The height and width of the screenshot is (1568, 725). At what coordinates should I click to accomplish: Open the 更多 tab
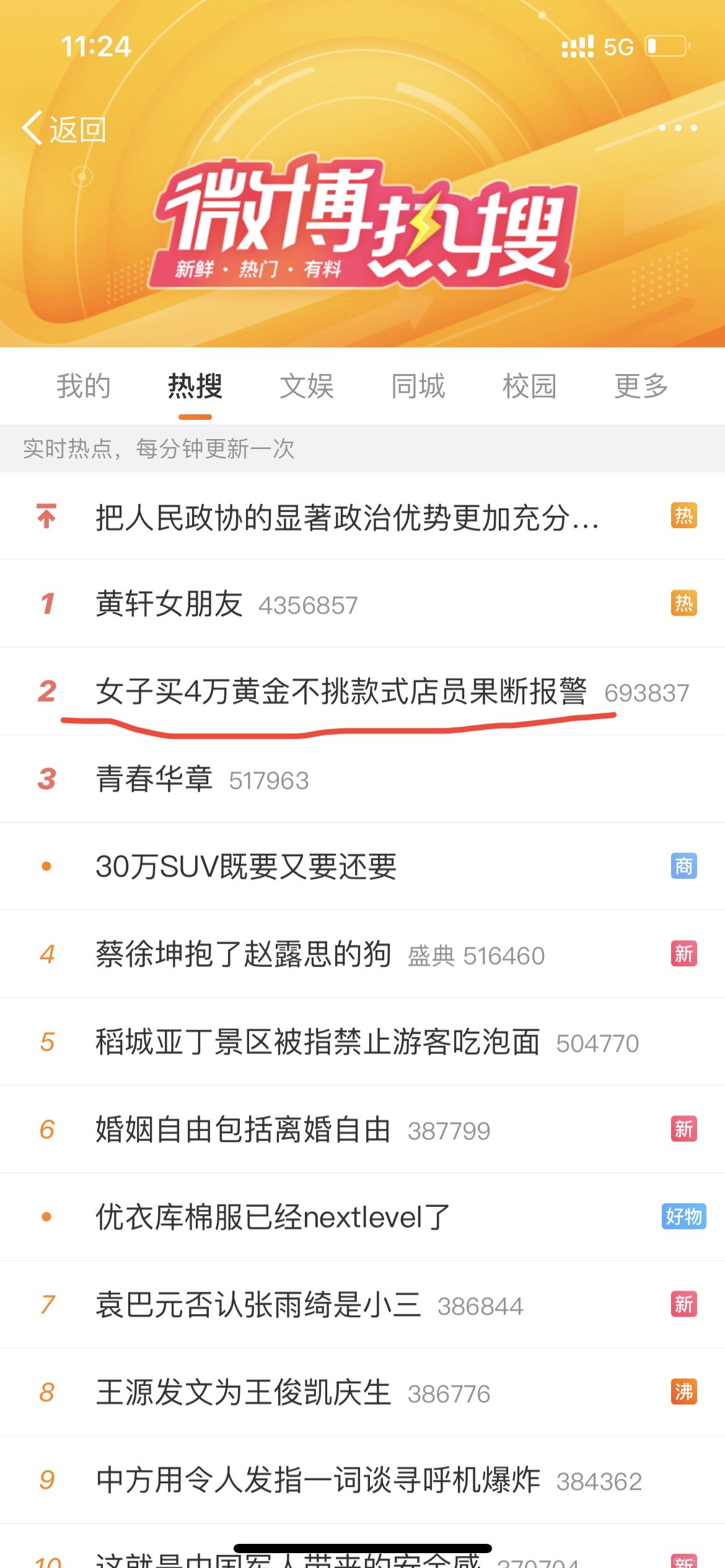coord(641,386)
